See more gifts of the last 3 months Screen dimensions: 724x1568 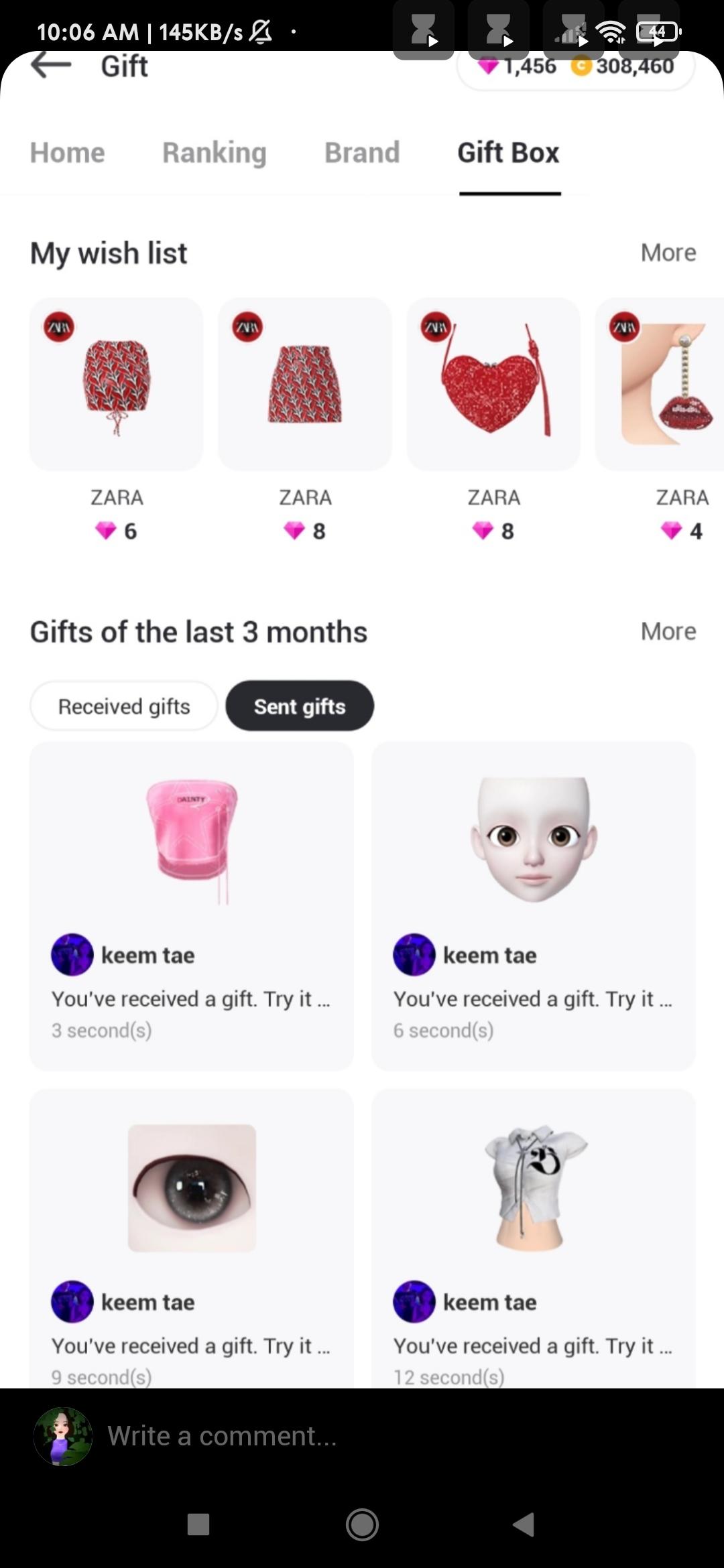tap(668, 631)
